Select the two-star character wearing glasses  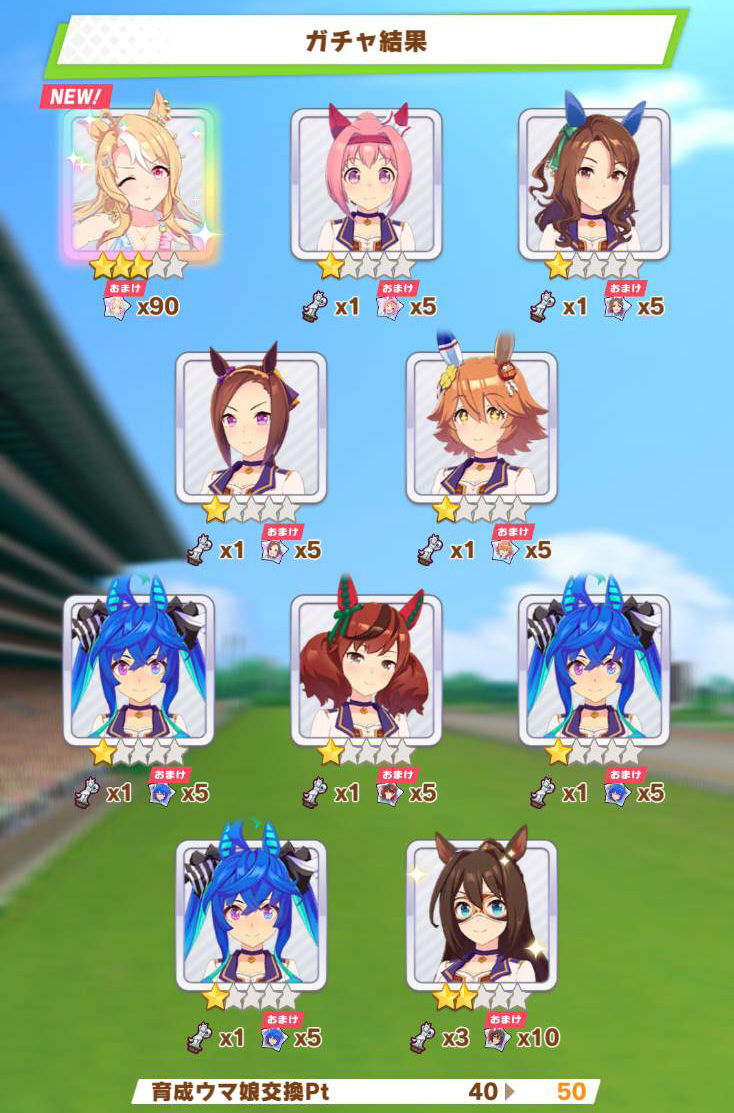(x=481, y=916)
